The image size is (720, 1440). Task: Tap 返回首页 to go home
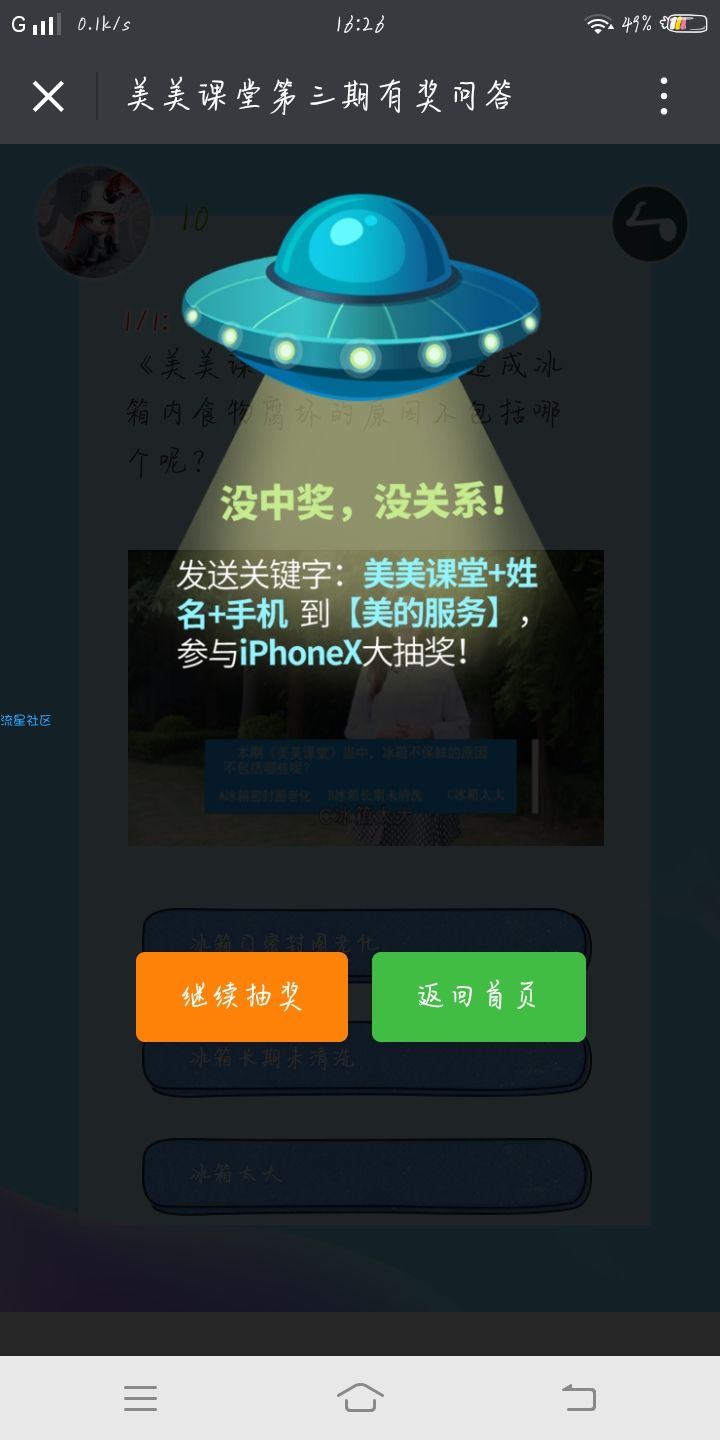pos(478,997)
